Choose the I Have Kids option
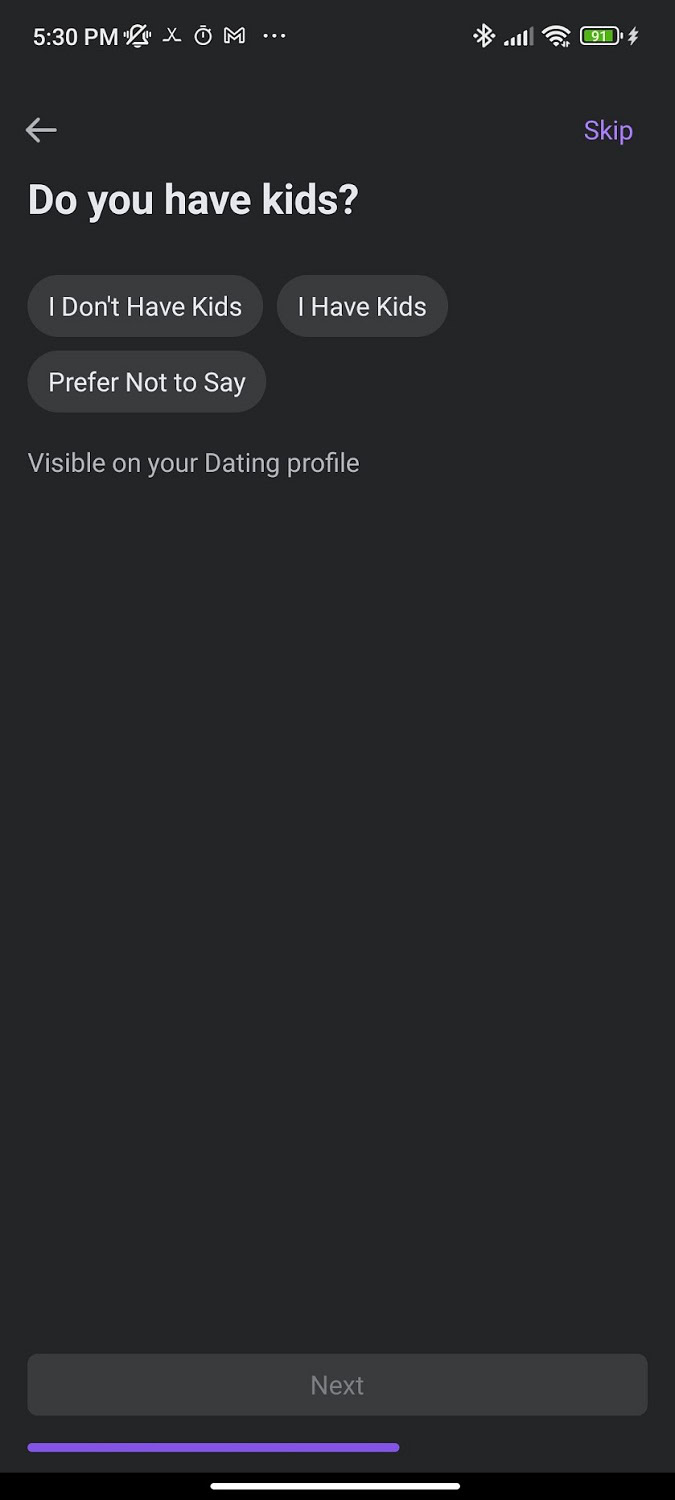 [x=362, y=306]
